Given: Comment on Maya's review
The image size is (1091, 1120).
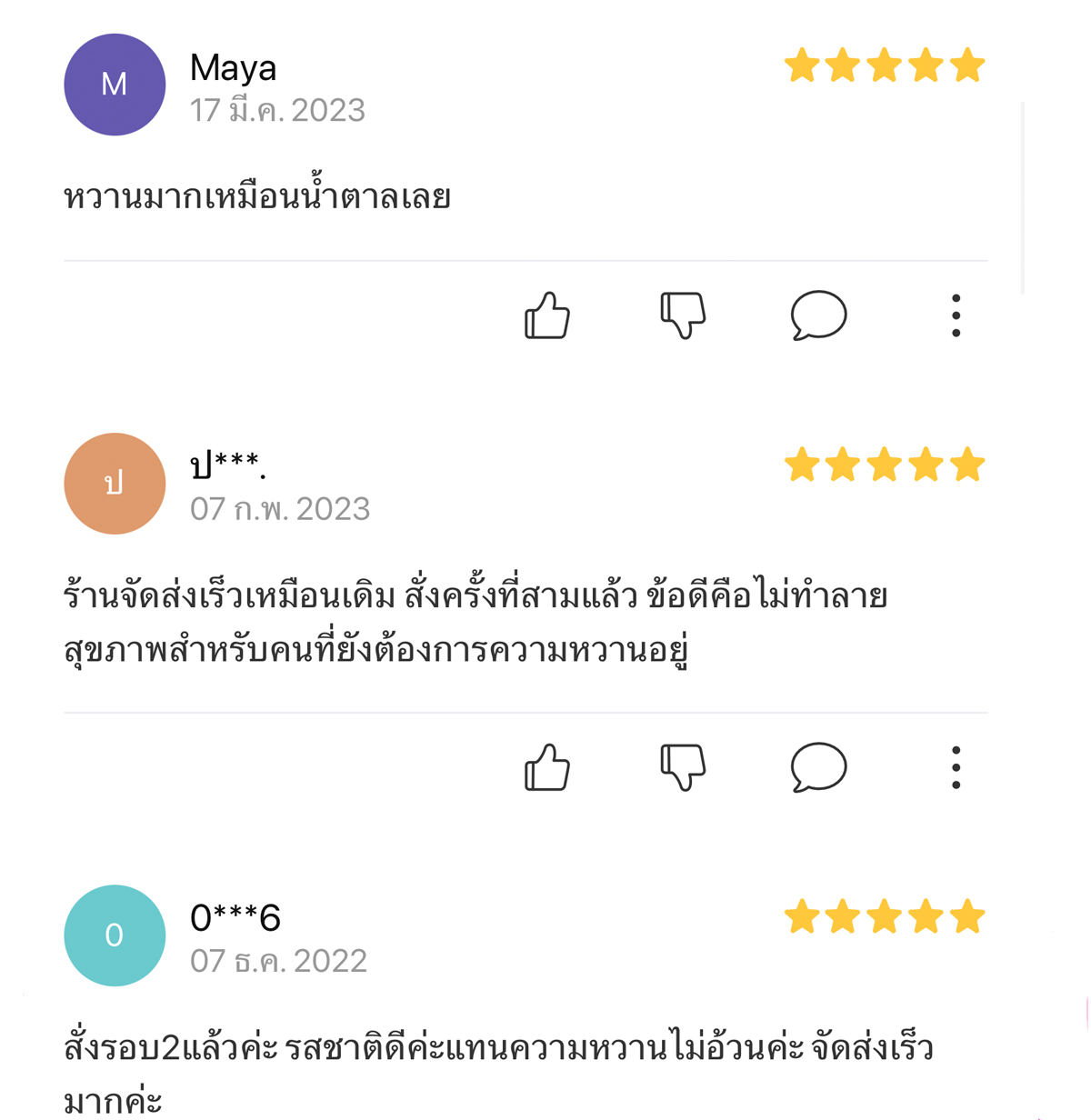Looking at the screenshot, I should click(818, 315).
